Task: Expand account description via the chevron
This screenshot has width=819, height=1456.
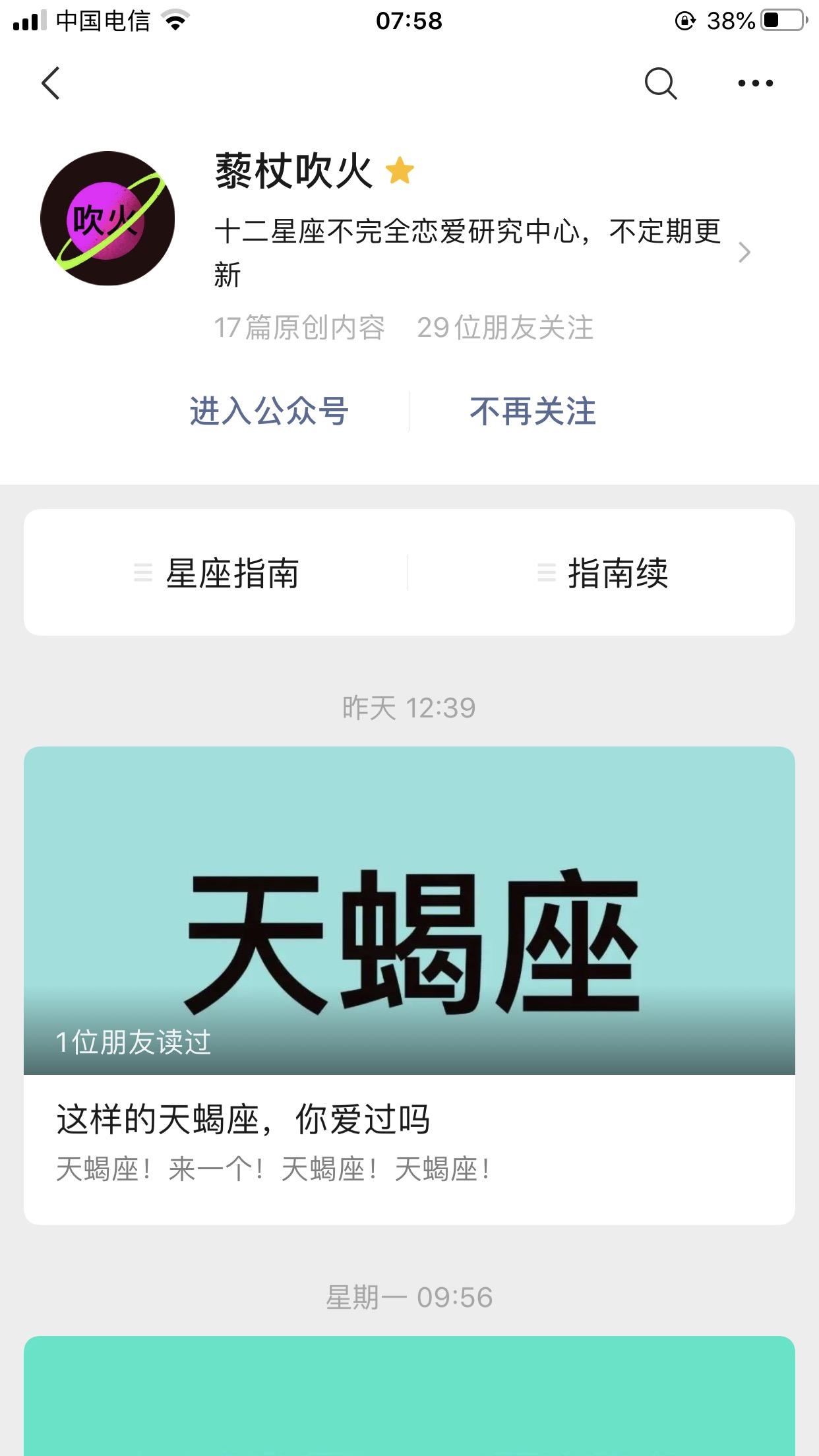Action: [744, 253]
